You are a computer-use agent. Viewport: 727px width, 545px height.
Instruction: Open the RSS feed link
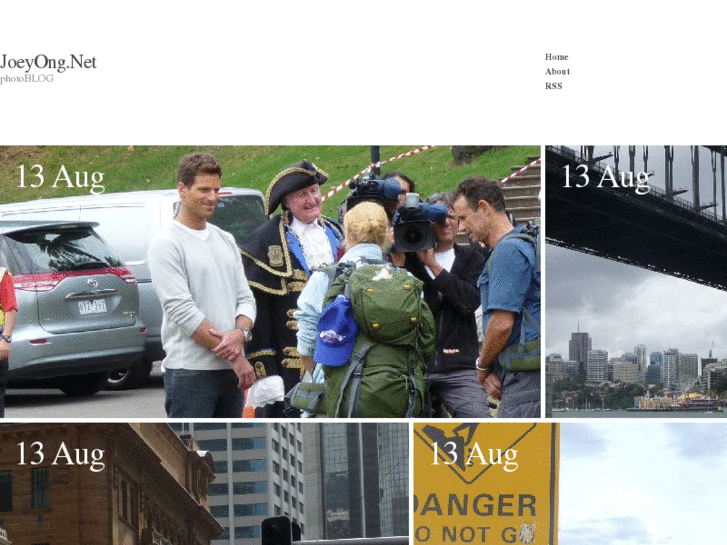[553, 86]
